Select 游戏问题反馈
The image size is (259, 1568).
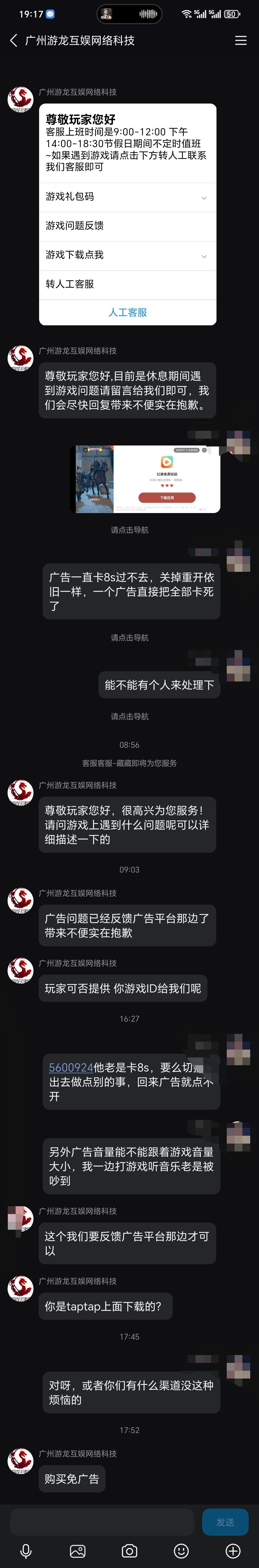(128, 226)
